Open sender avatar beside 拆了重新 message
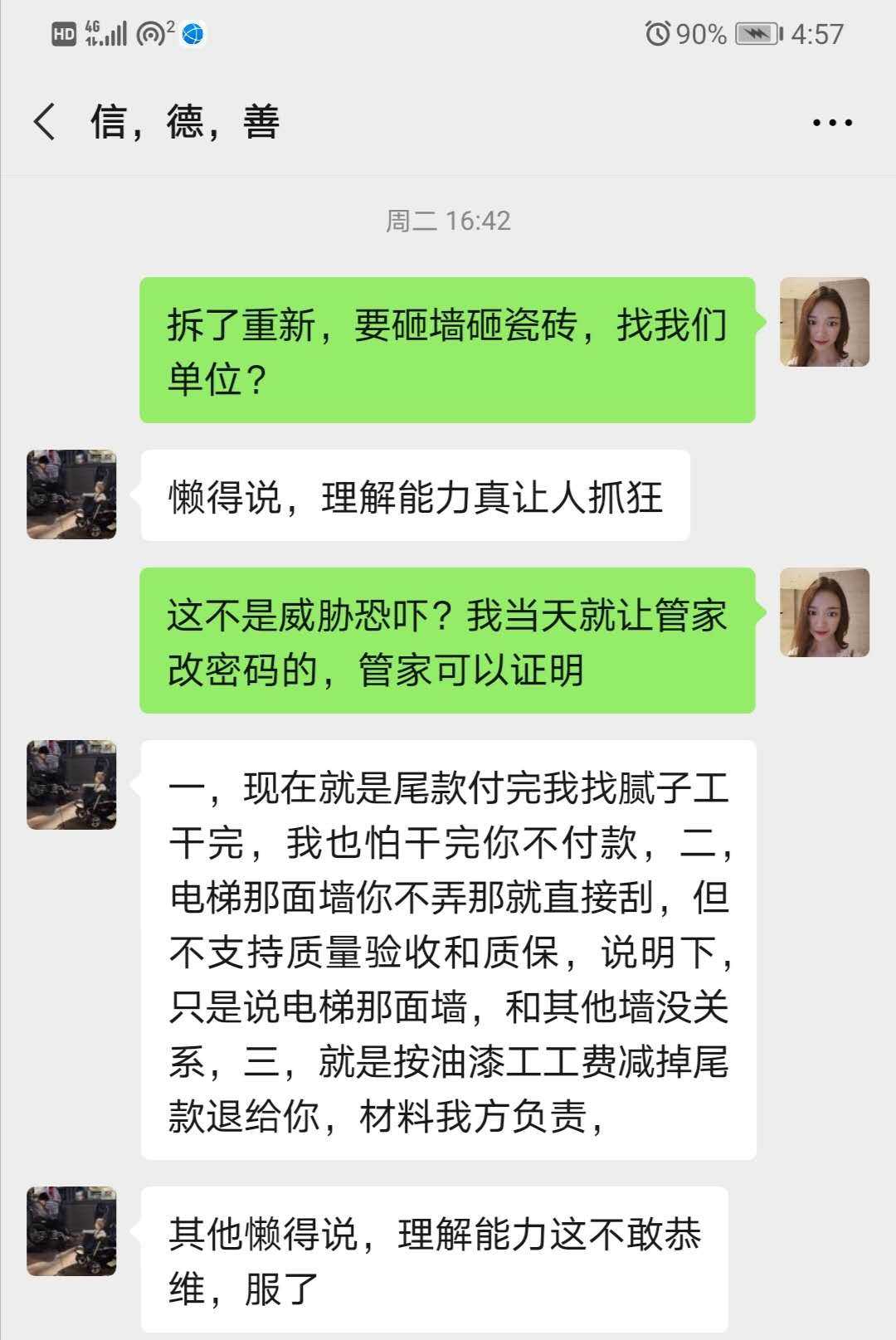The width and height of the screenshot is (896, 1340). click(x=824, y=322)
